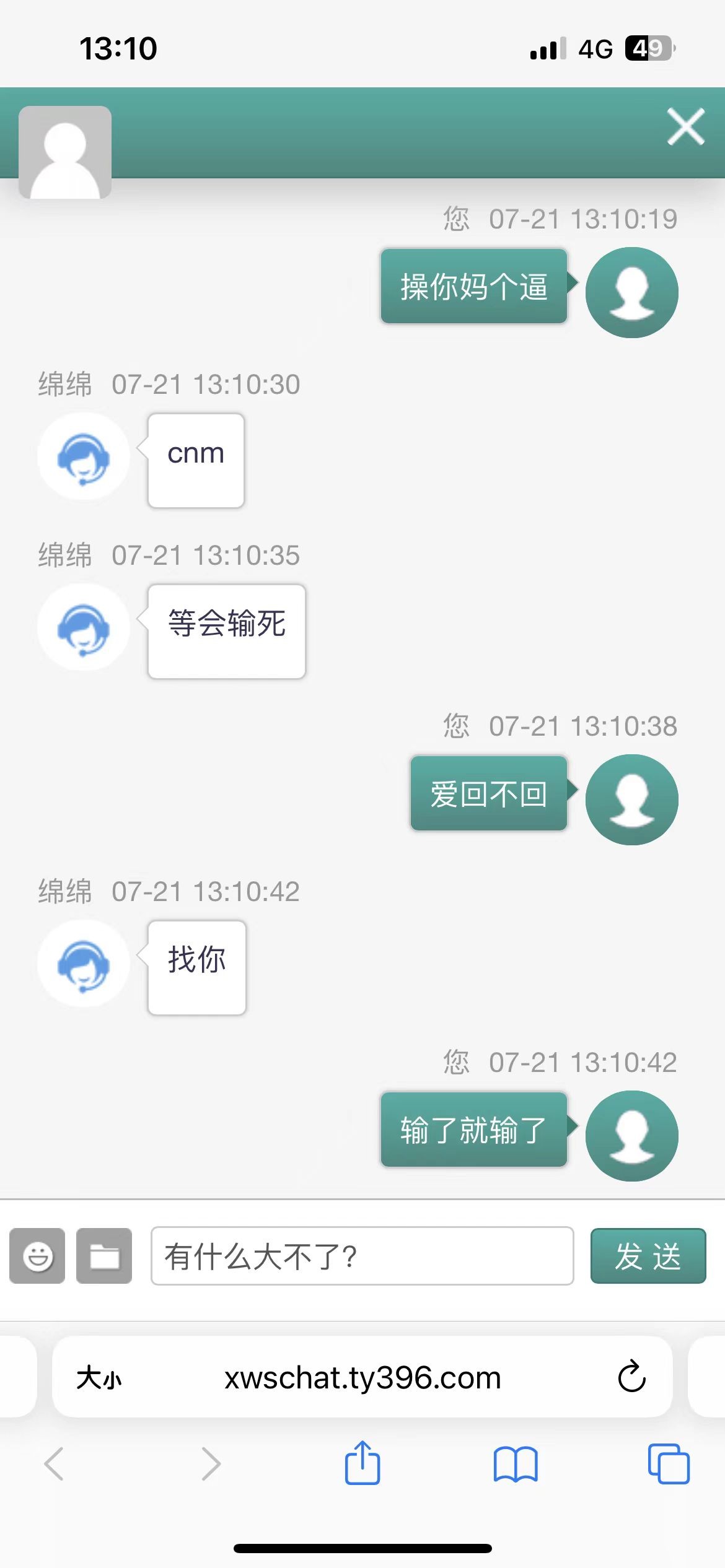Click the file upload folder icon
This screenshot has height=1568, width=725.
104,1256
